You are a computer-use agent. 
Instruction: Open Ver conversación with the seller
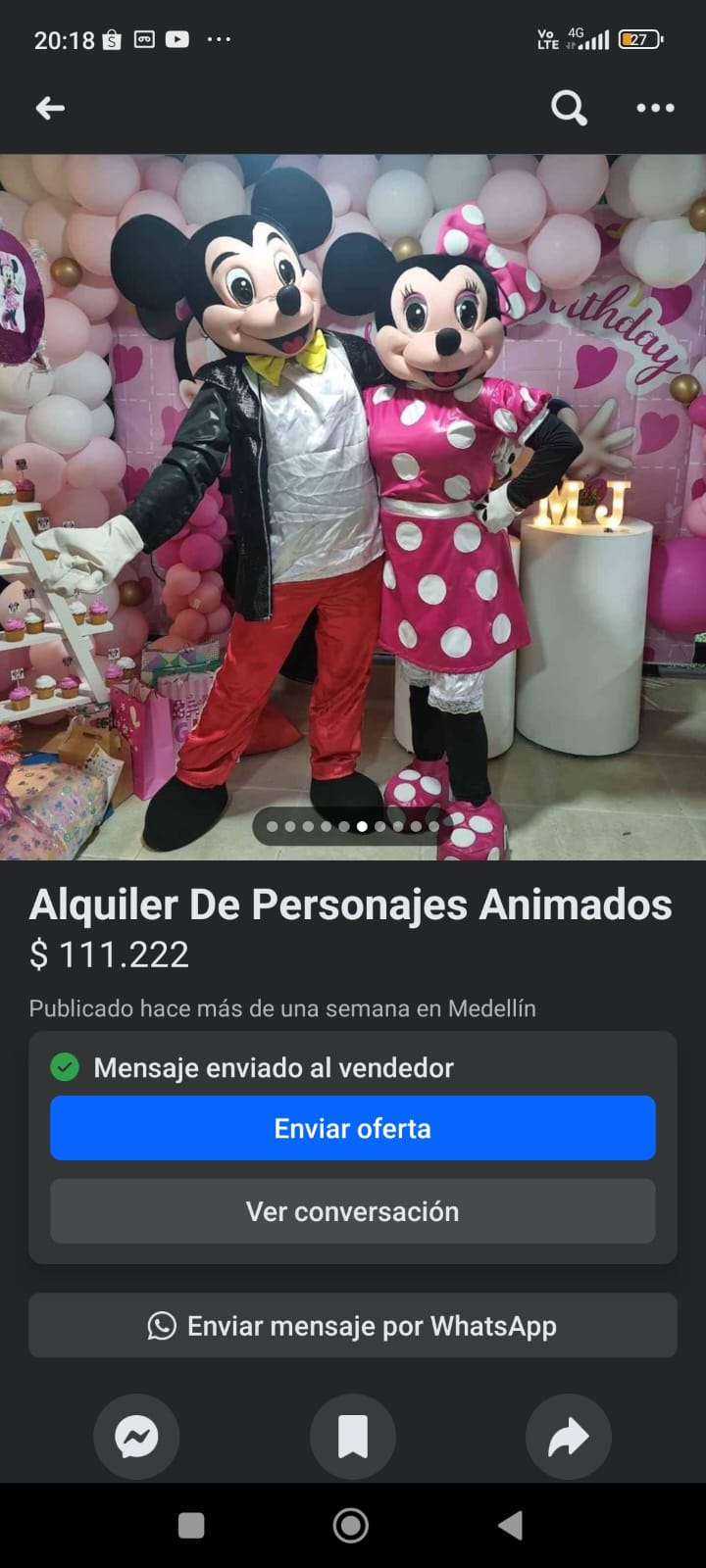(353, 1211)
